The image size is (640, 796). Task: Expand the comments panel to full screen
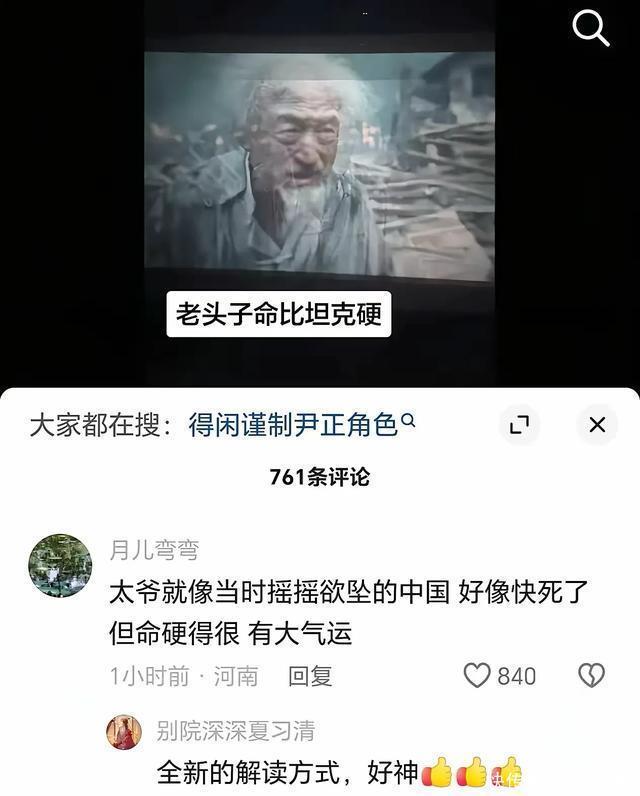519,425
